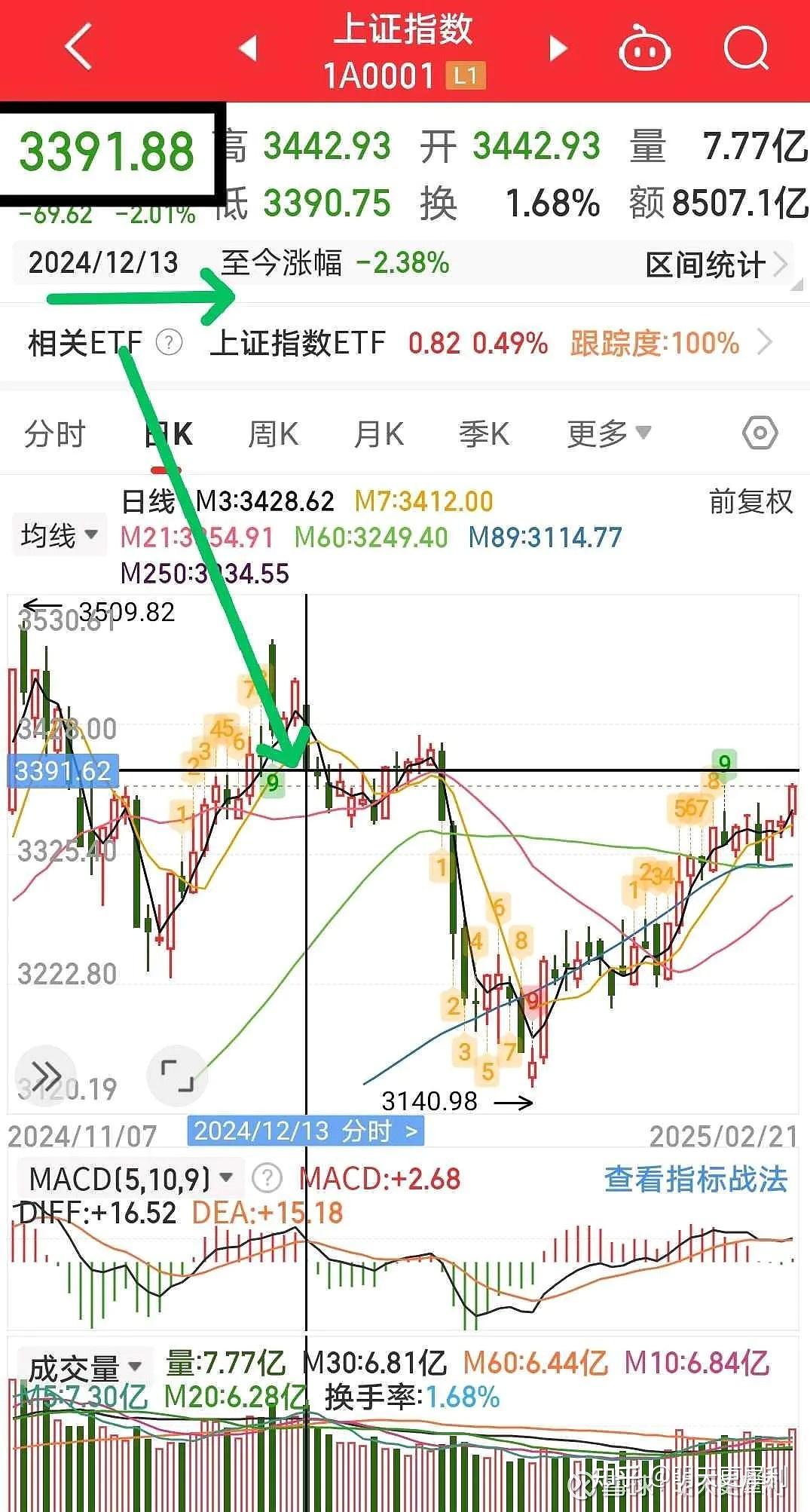This screenshot has height=1512, width=810.
Task: Open the 均线 moving average dropdown
Action: click(x=60, y=534)
